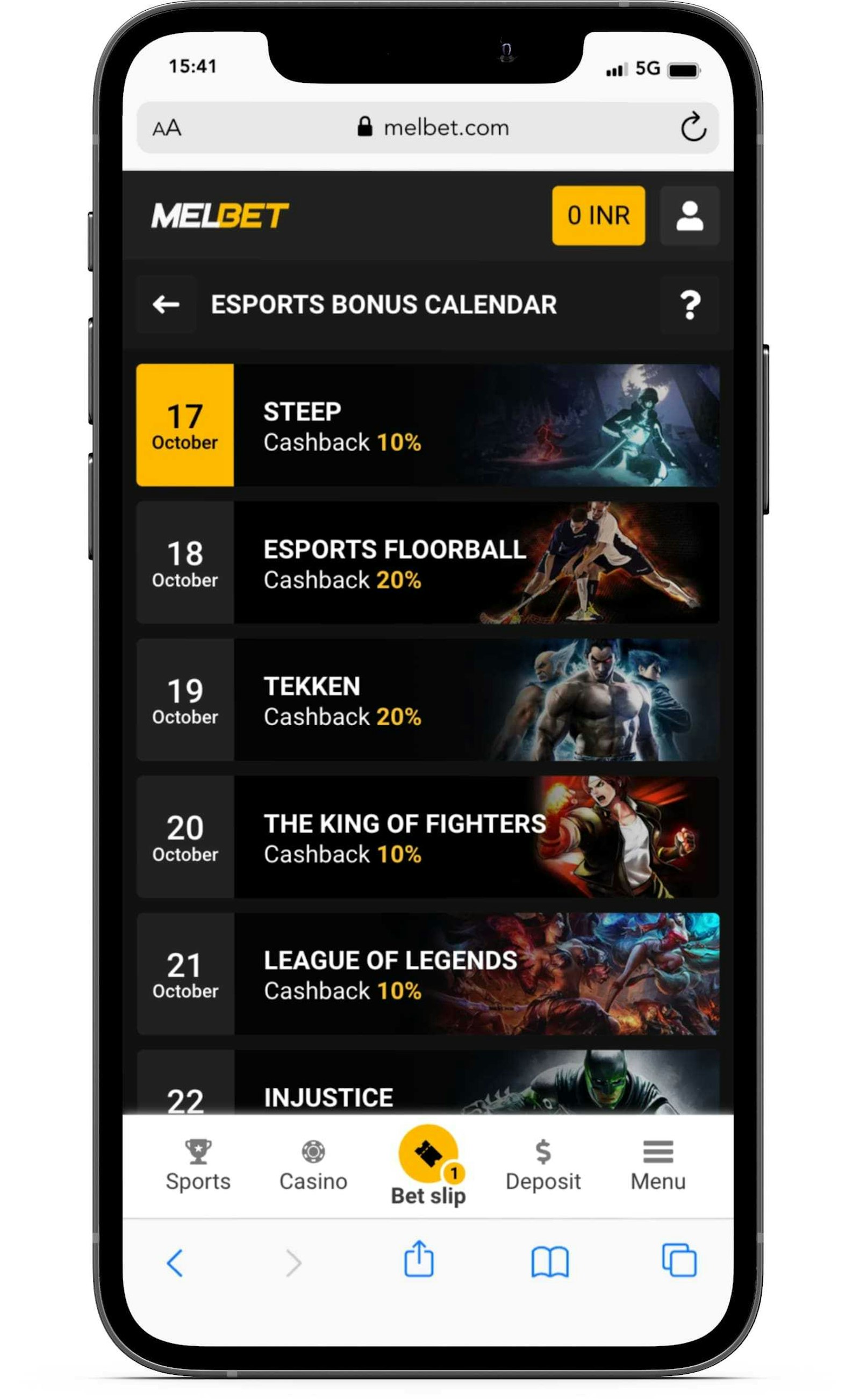Open the question mark help icon
The width and height of the screenshot is (860, 1400).
click(690, 305)
